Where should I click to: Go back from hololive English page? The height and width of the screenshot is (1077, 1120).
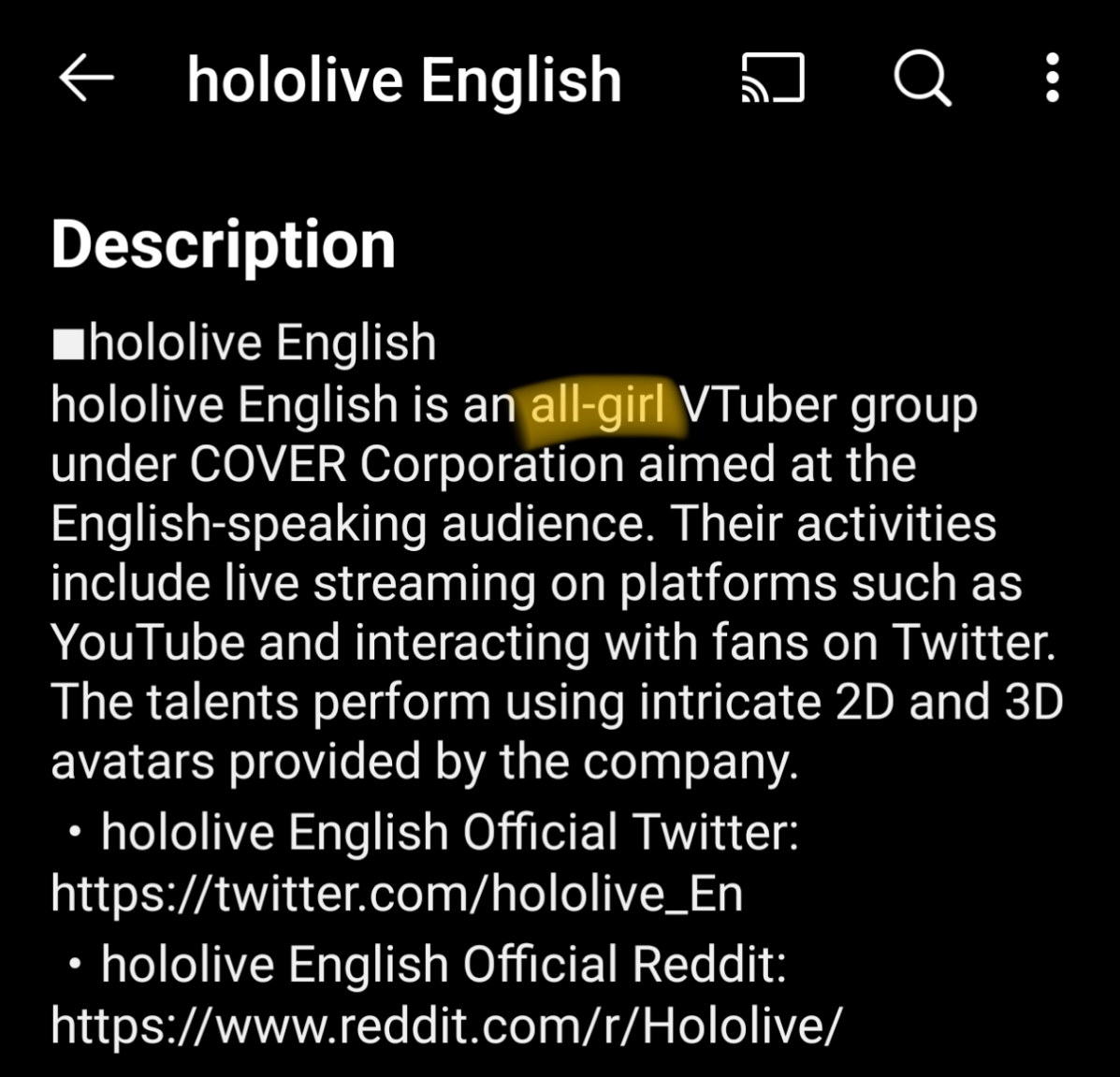[86, 78]
